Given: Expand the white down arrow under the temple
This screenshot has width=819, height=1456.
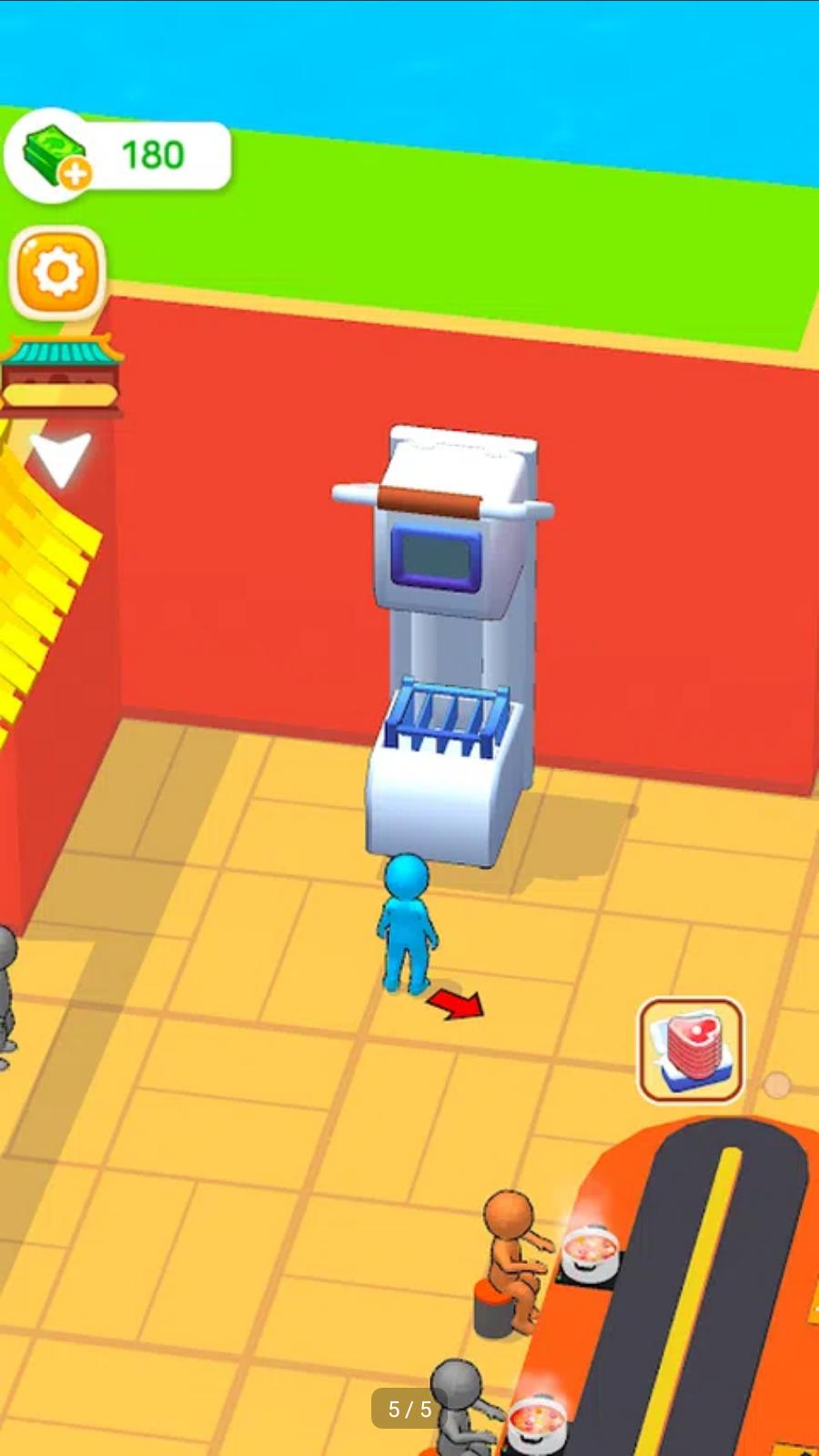Looking at the screenshot, I should coord(61,459).
